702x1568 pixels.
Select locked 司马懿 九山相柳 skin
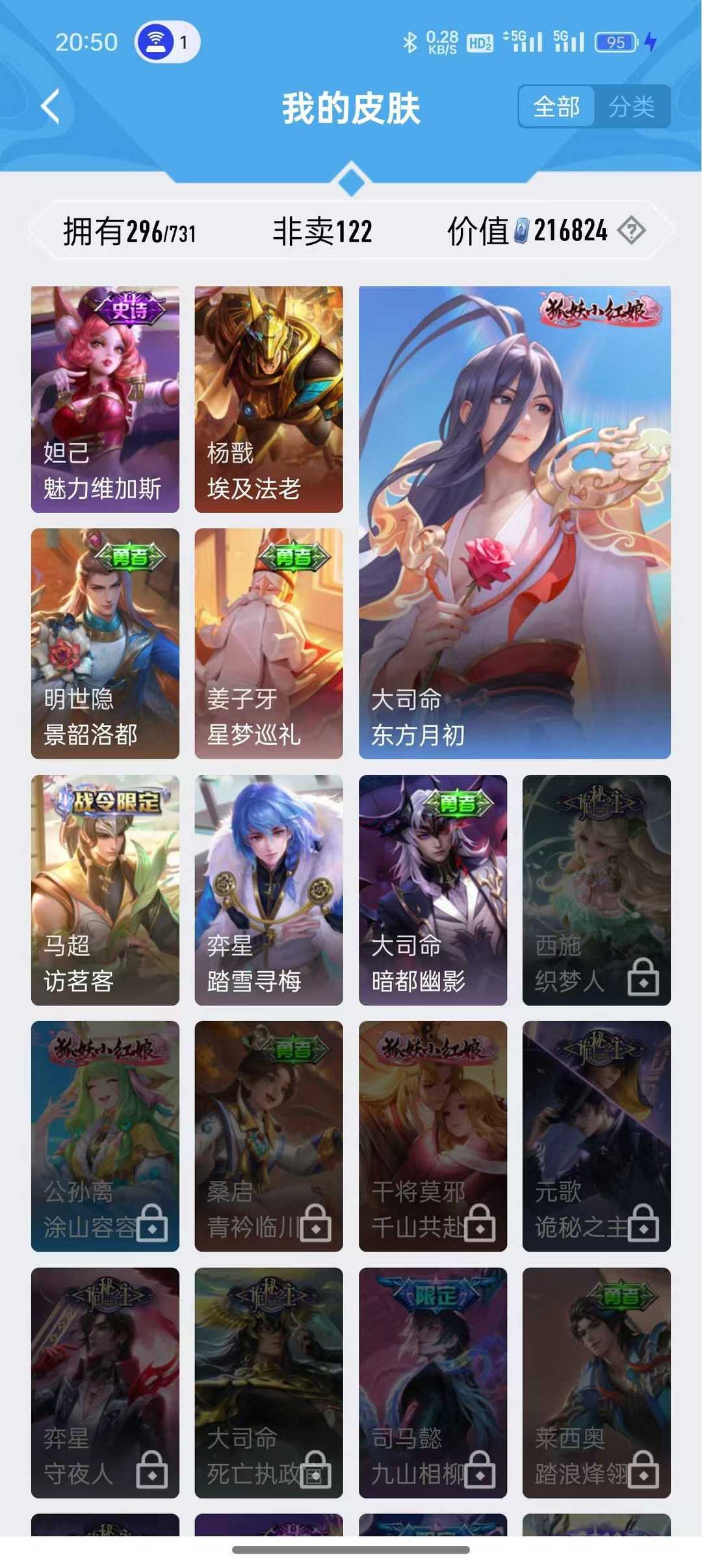433,1383
